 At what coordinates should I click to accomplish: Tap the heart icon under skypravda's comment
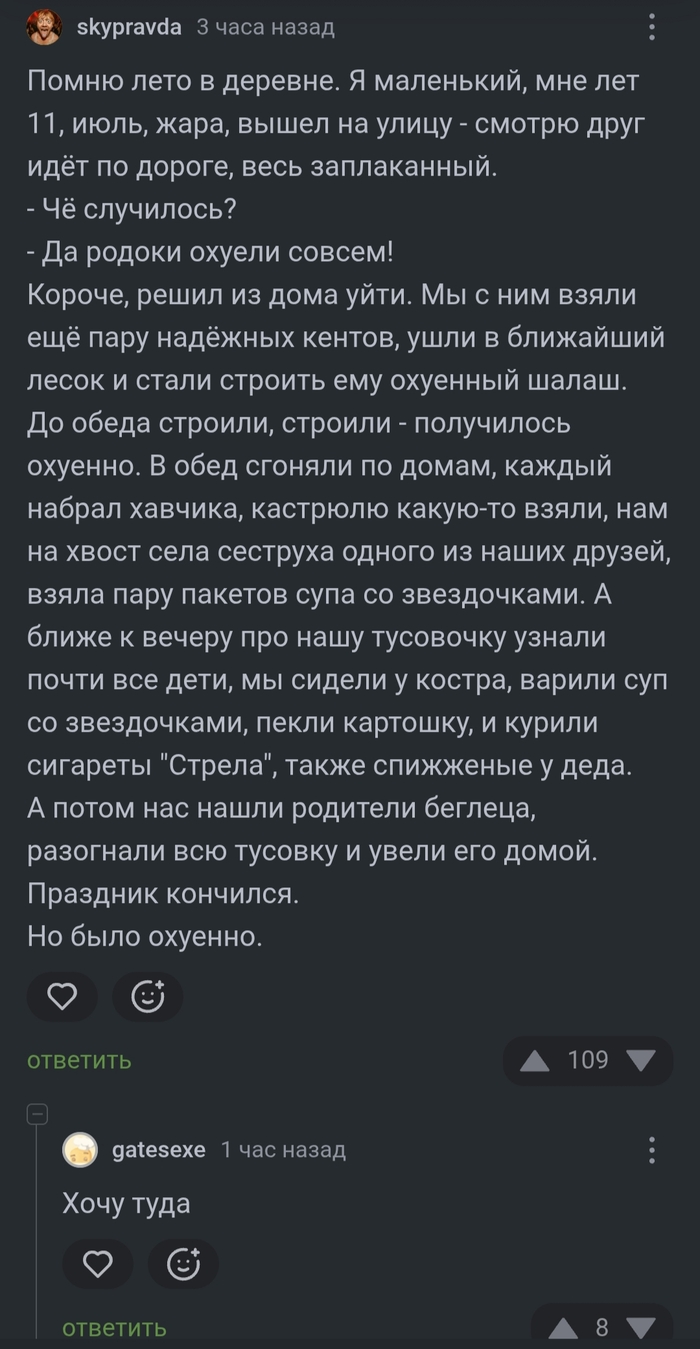(62, 996)
